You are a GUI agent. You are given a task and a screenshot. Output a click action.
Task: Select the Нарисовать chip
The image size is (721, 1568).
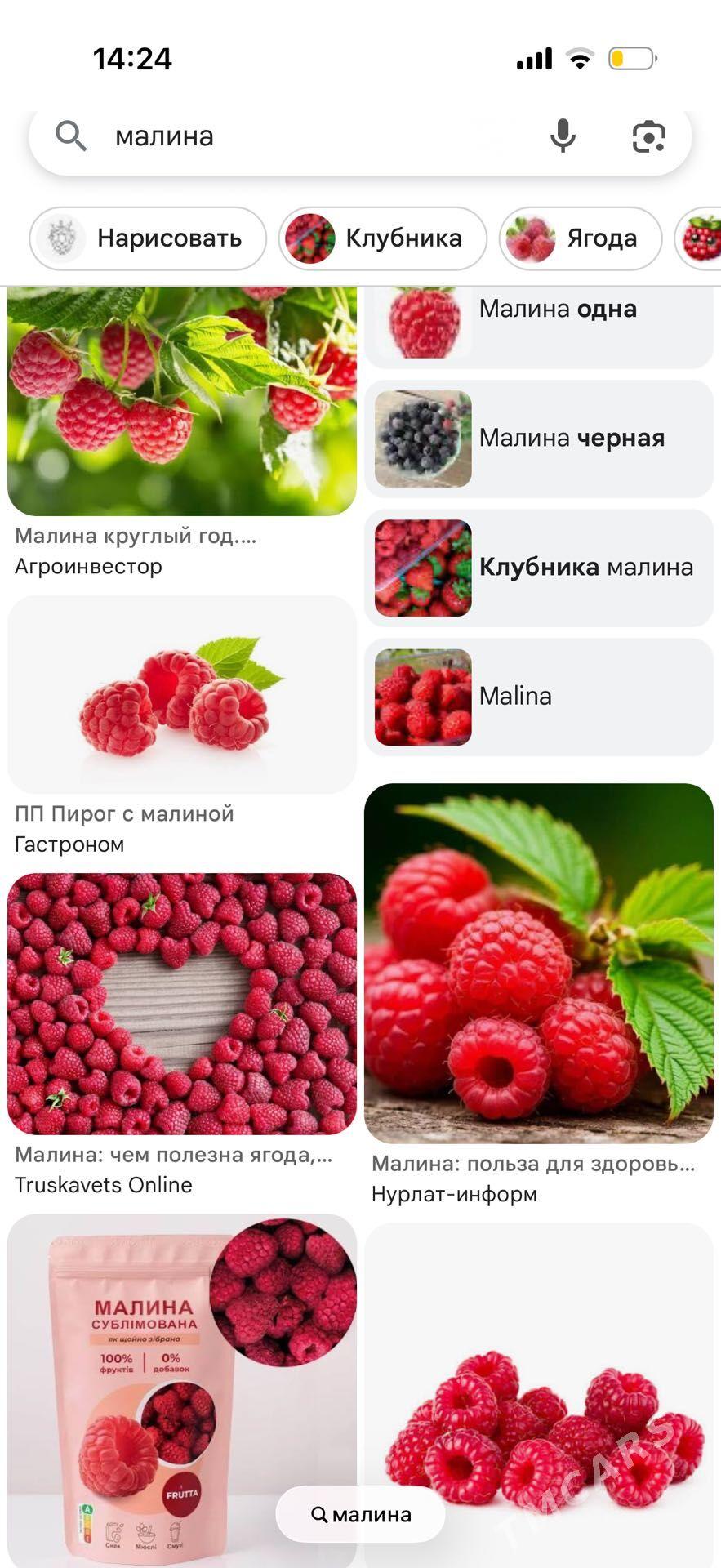[x=148, y=238]
